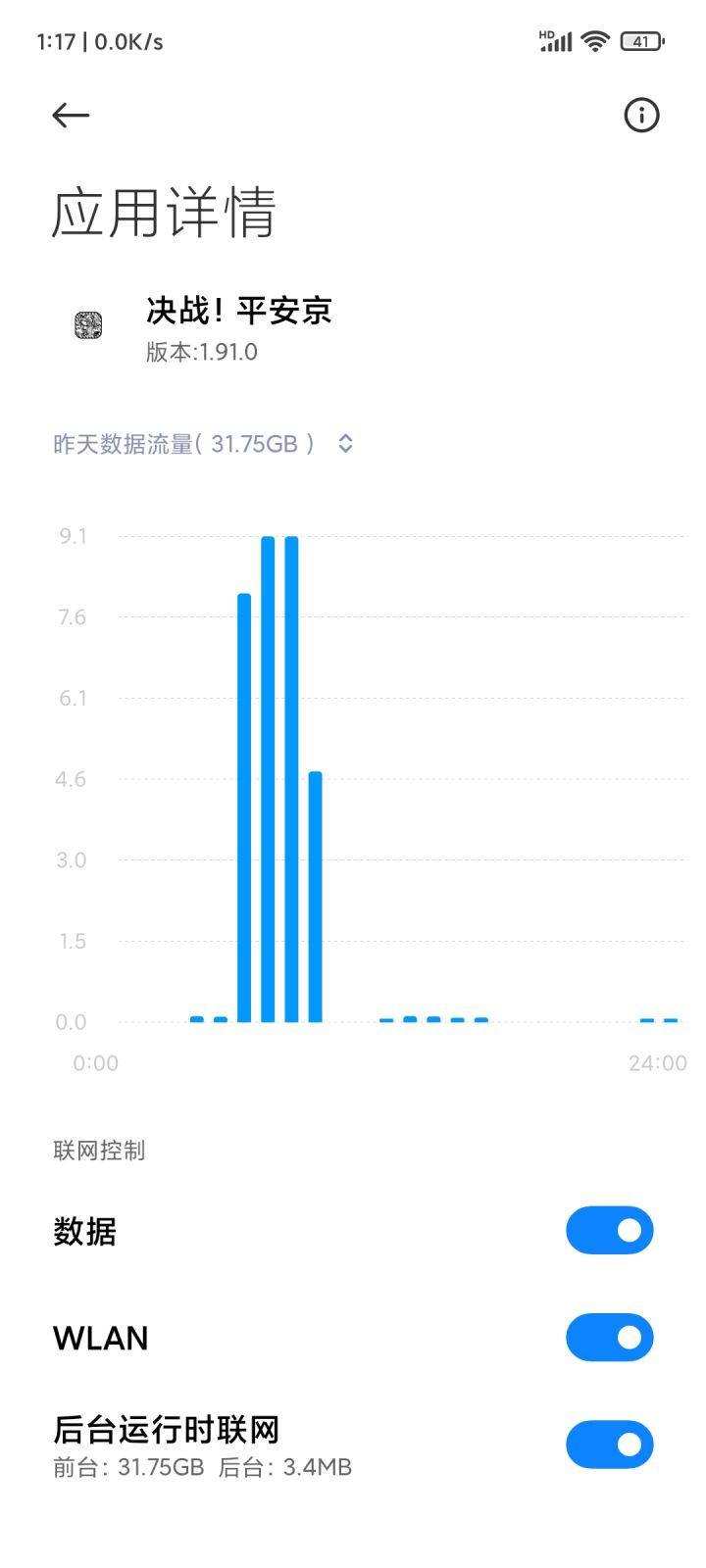The height and width of the screenshot is (1568, 706).
Task: Expand the 昨天数据流量 period dropdown
Action: click(345, 444)
